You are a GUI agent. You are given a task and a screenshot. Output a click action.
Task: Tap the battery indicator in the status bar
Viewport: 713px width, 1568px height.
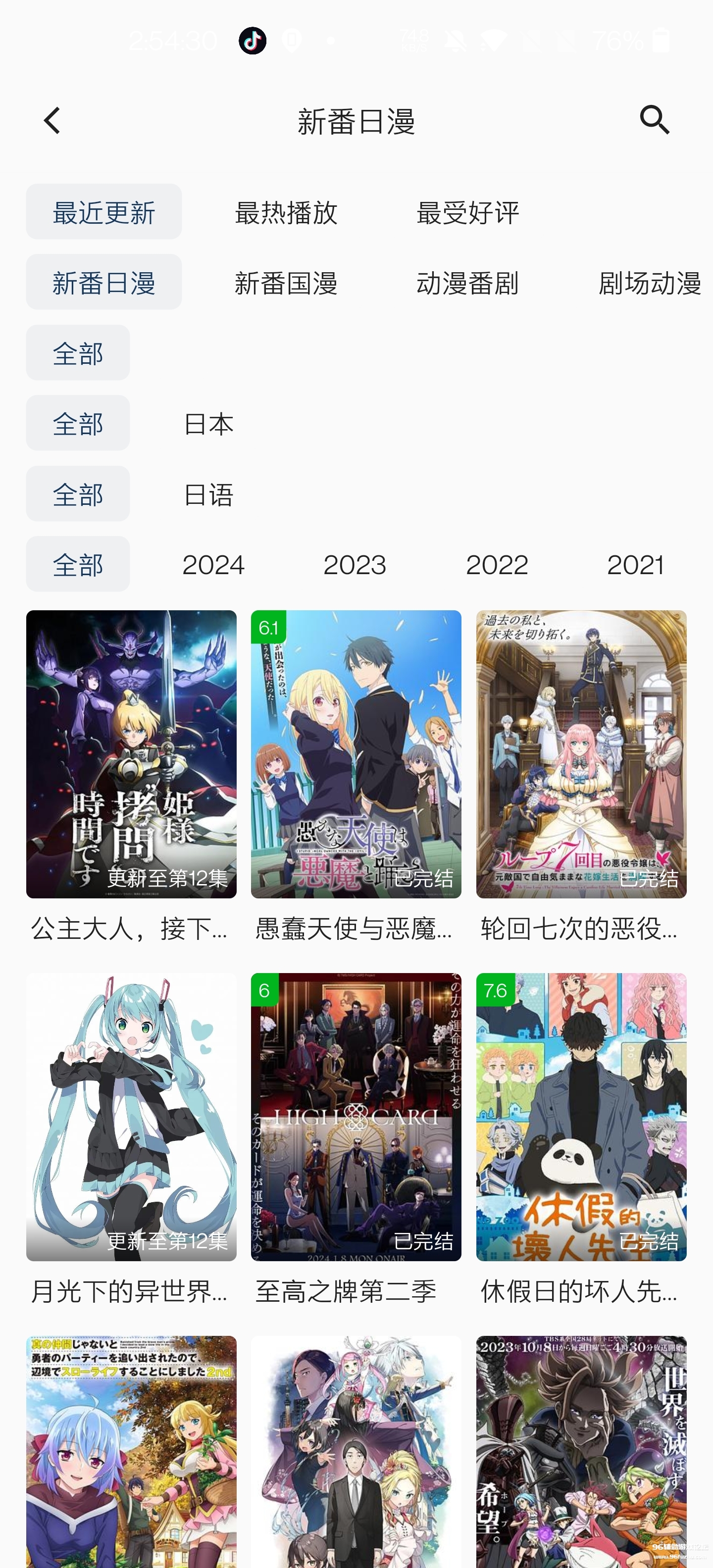pyautogui.click(x=661, y=40)
